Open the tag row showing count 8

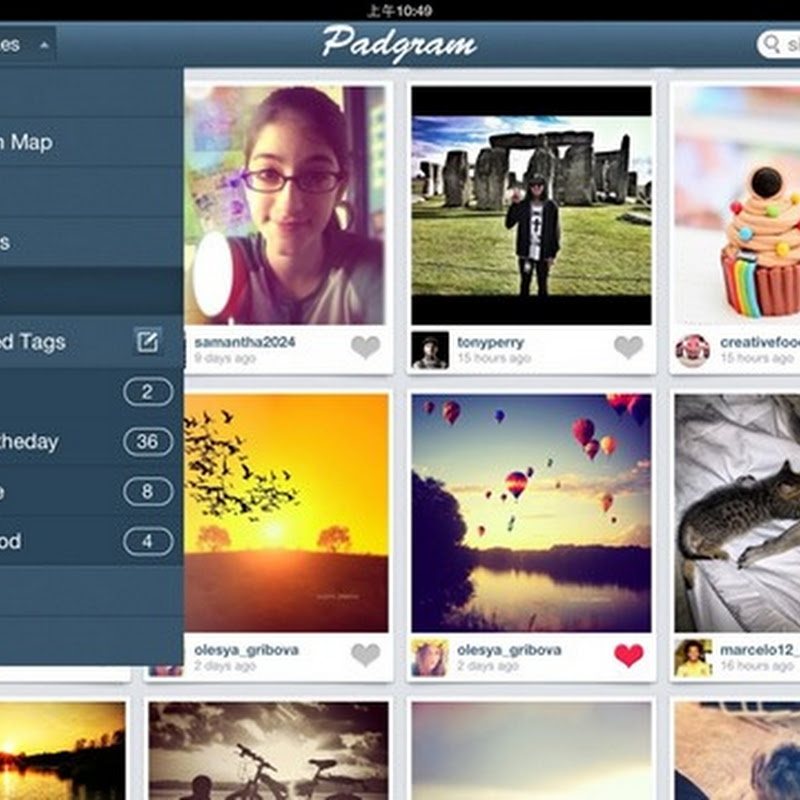pos(90,492)
